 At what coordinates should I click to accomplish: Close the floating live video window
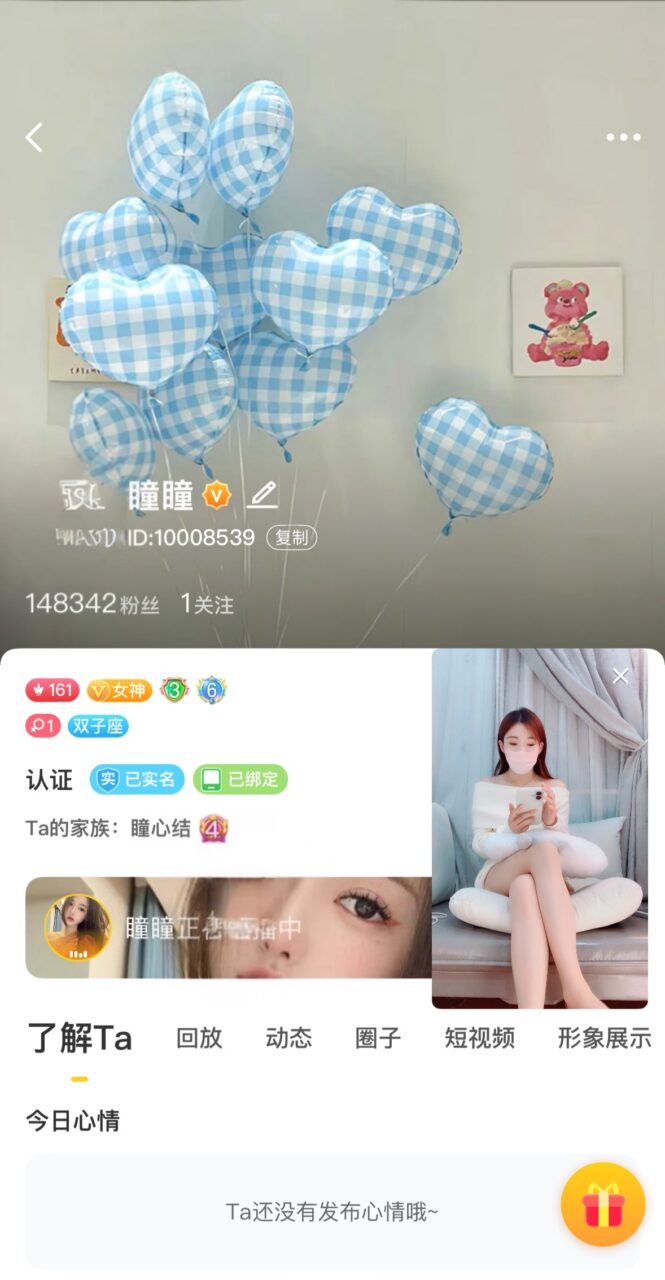621,676
